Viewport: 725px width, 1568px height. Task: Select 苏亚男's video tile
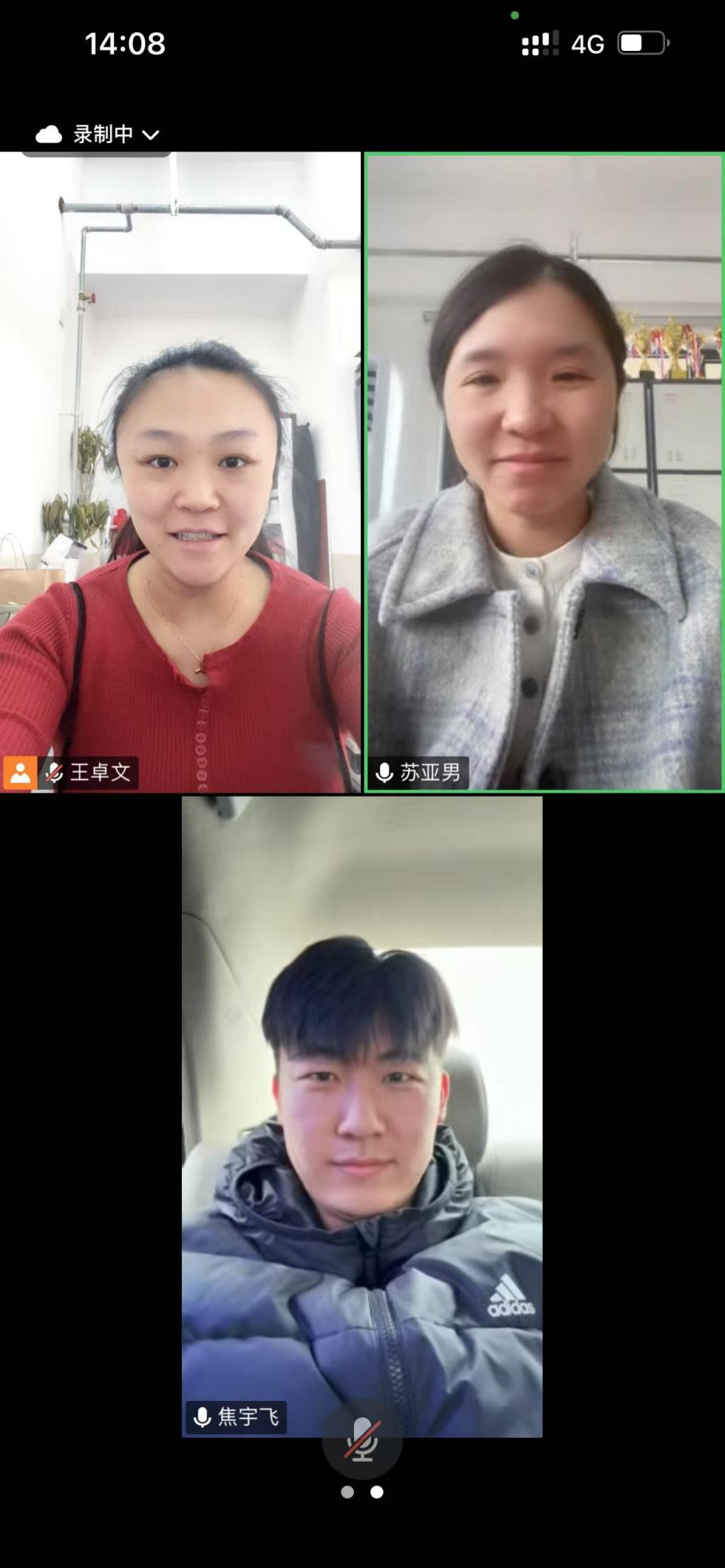coord(544,471)
